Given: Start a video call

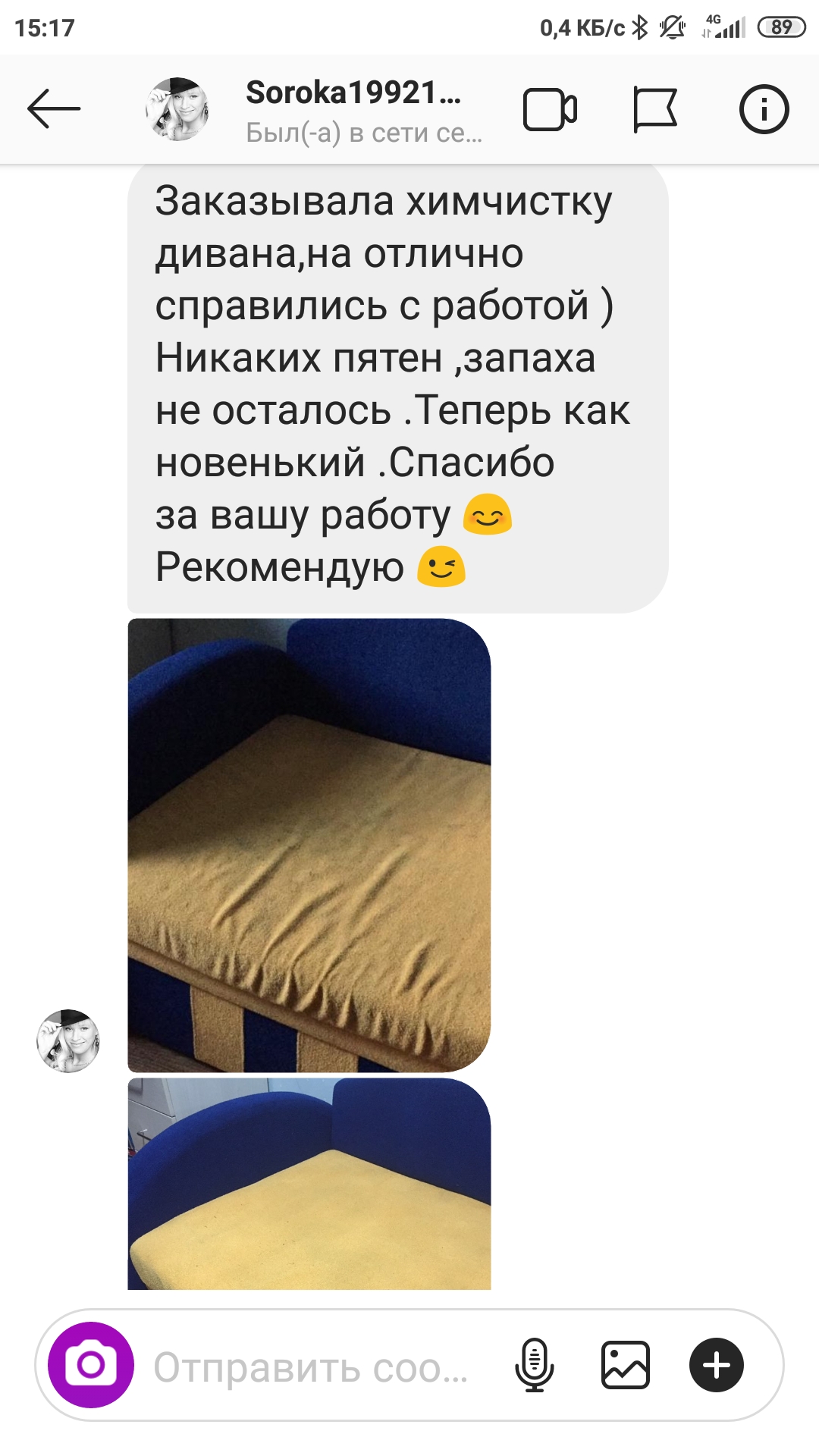Looking at the screenshot, I should [550, 110].
